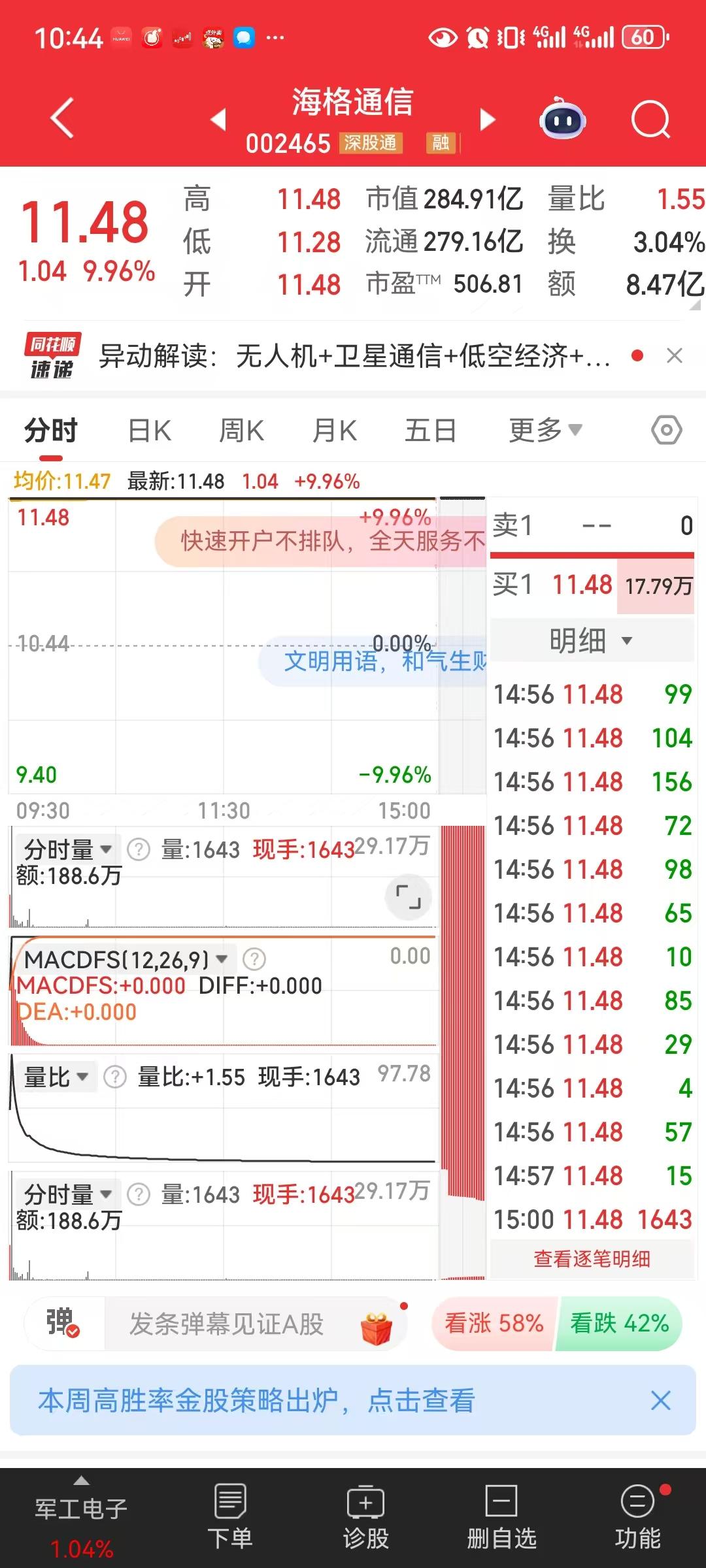The height and width of the screenshot is (1568, 706).
Task: Expand the volume chart to fullscreen
Action: coord(408,897)
